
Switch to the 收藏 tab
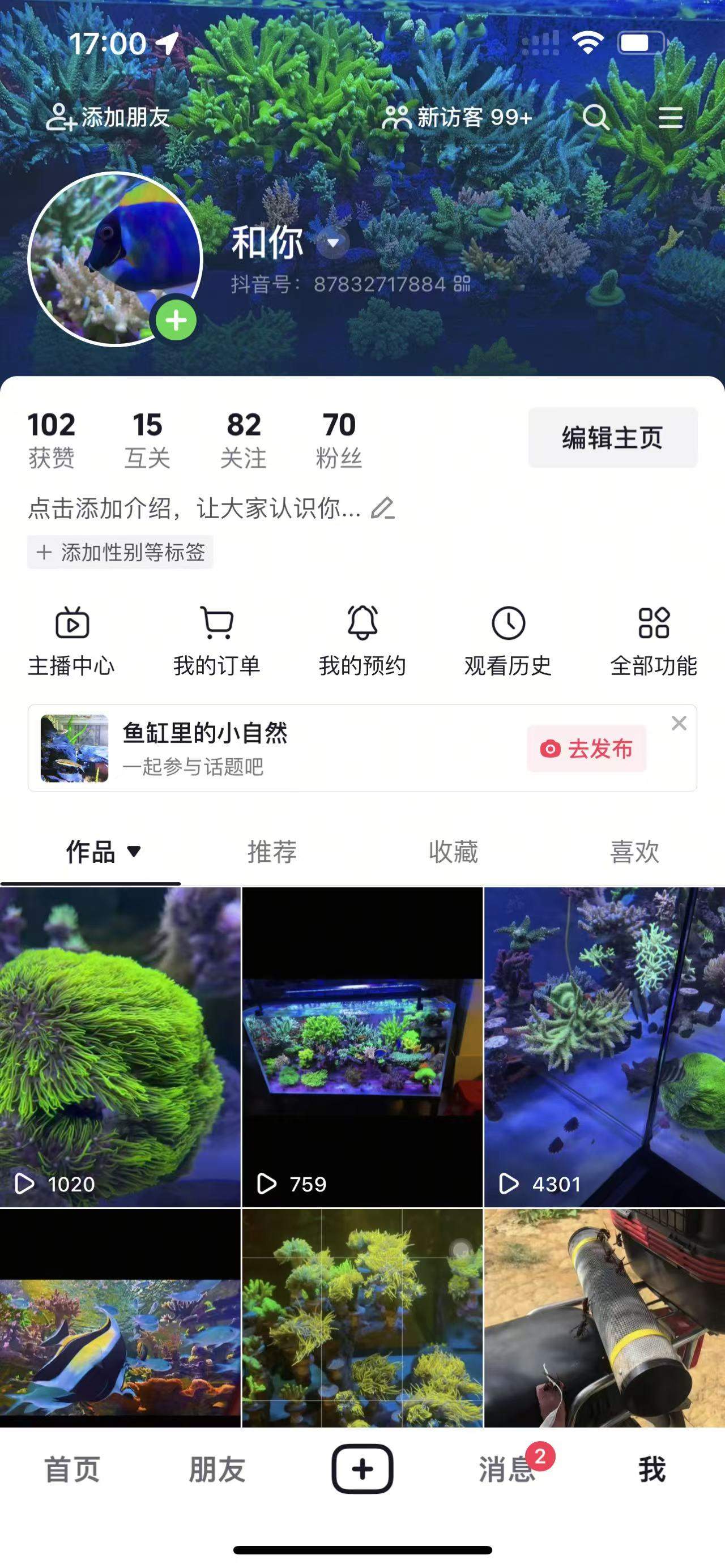453,852
